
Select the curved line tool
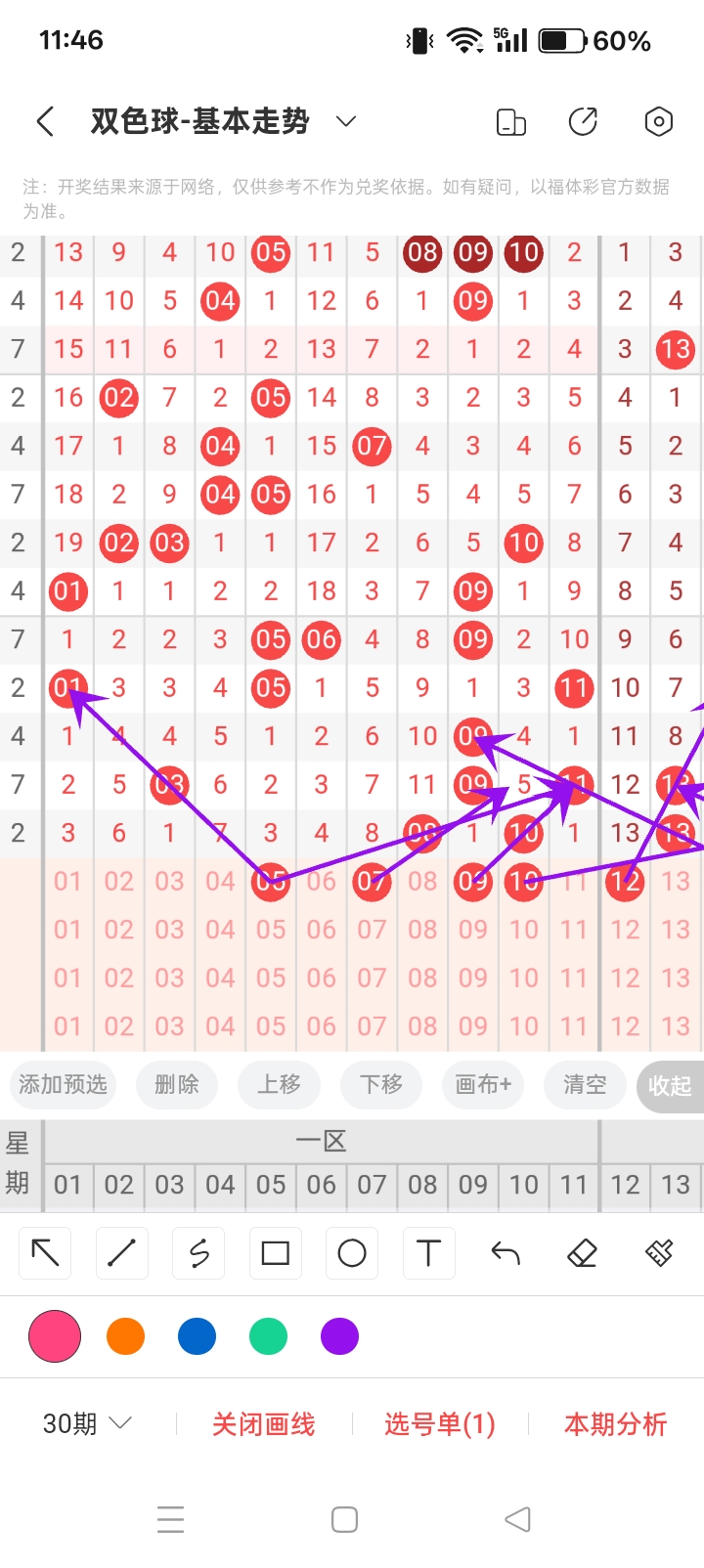click(198, 1252)
